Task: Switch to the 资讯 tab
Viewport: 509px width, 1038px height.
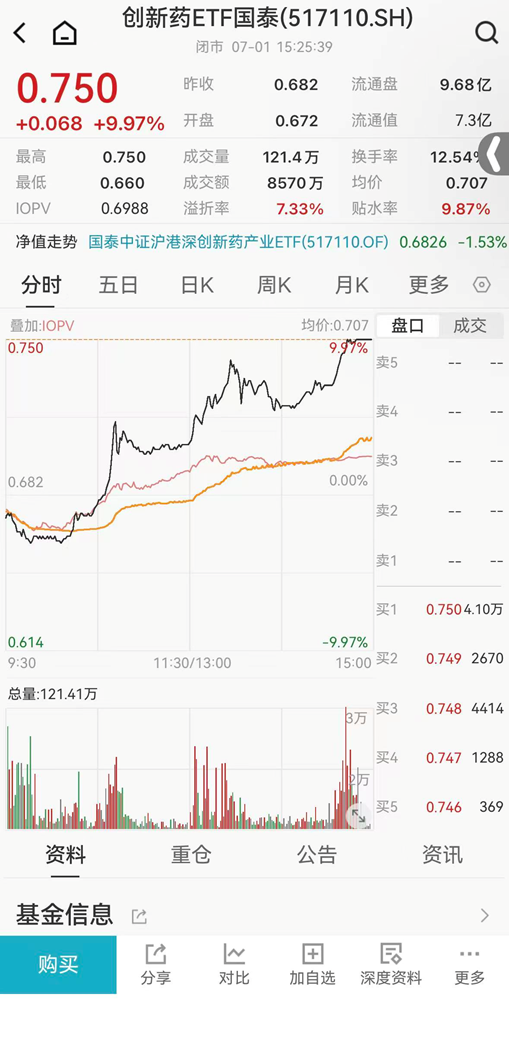Action: click(442, 855)
